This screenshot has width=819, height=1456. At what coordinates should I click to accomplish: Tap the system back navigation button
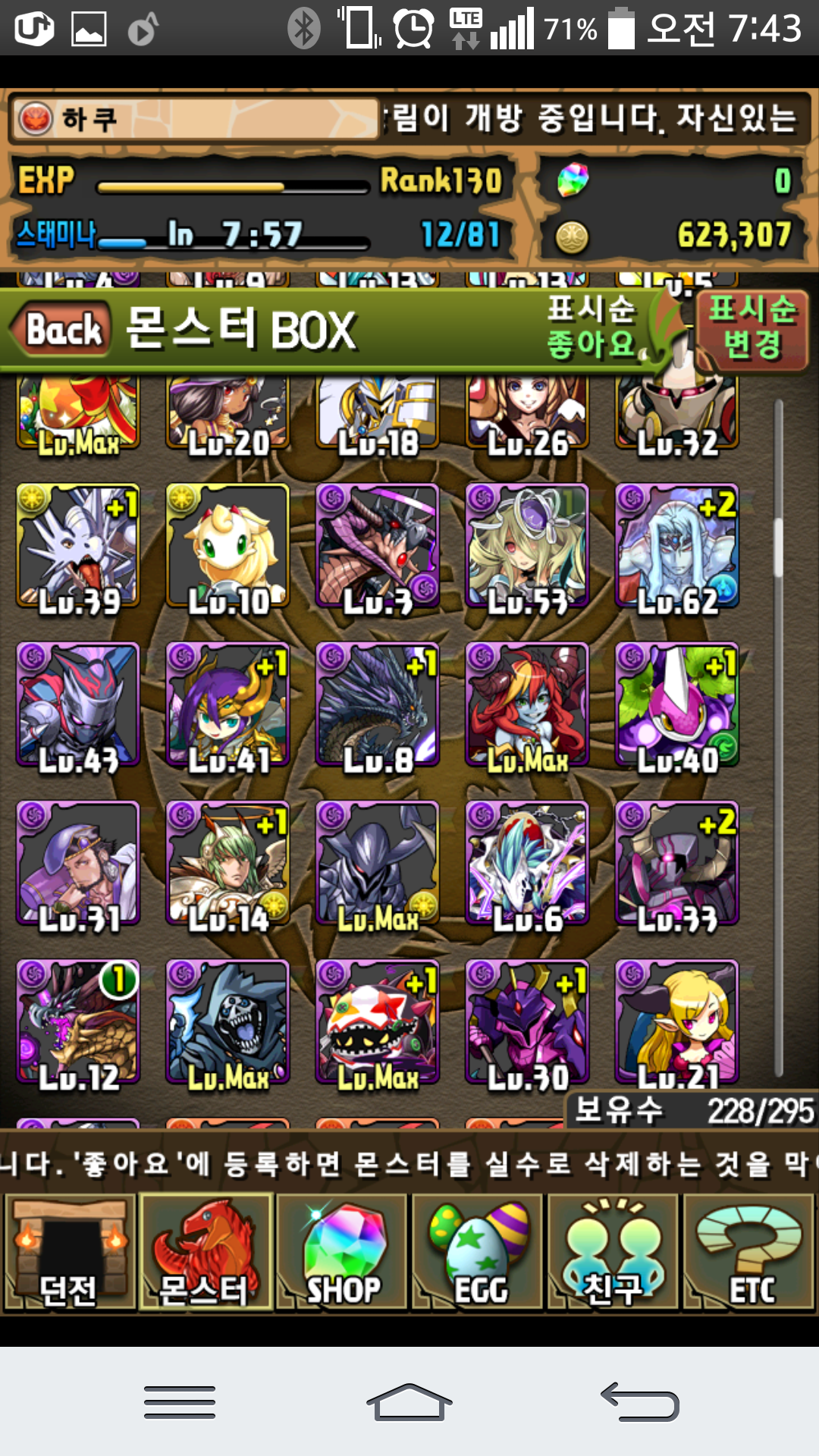(x=641, y=1401)
